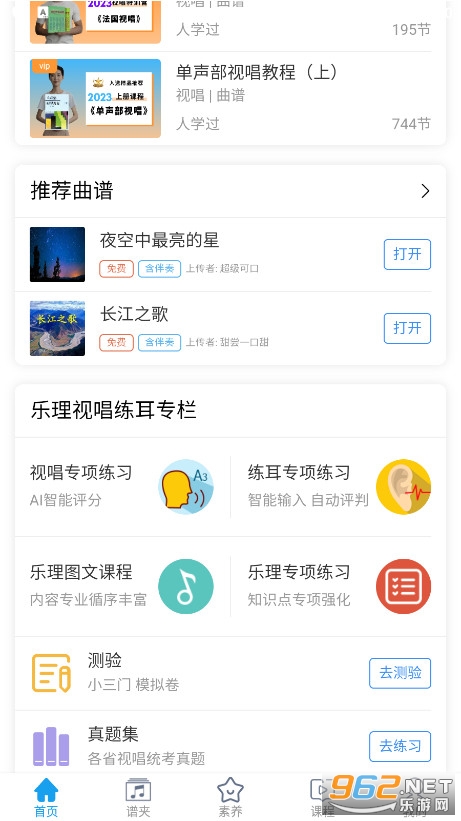461x821 pixels.
Task: Open 视唱专项练习
Action: 123,486
